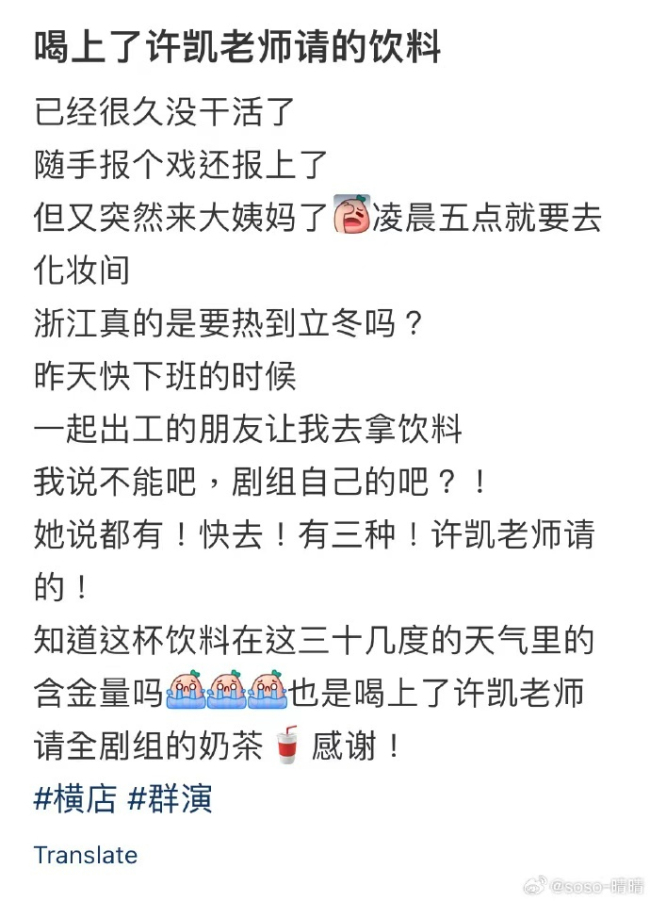Open the #横店 hashtag
650x901 pixels.
point(75,800)
